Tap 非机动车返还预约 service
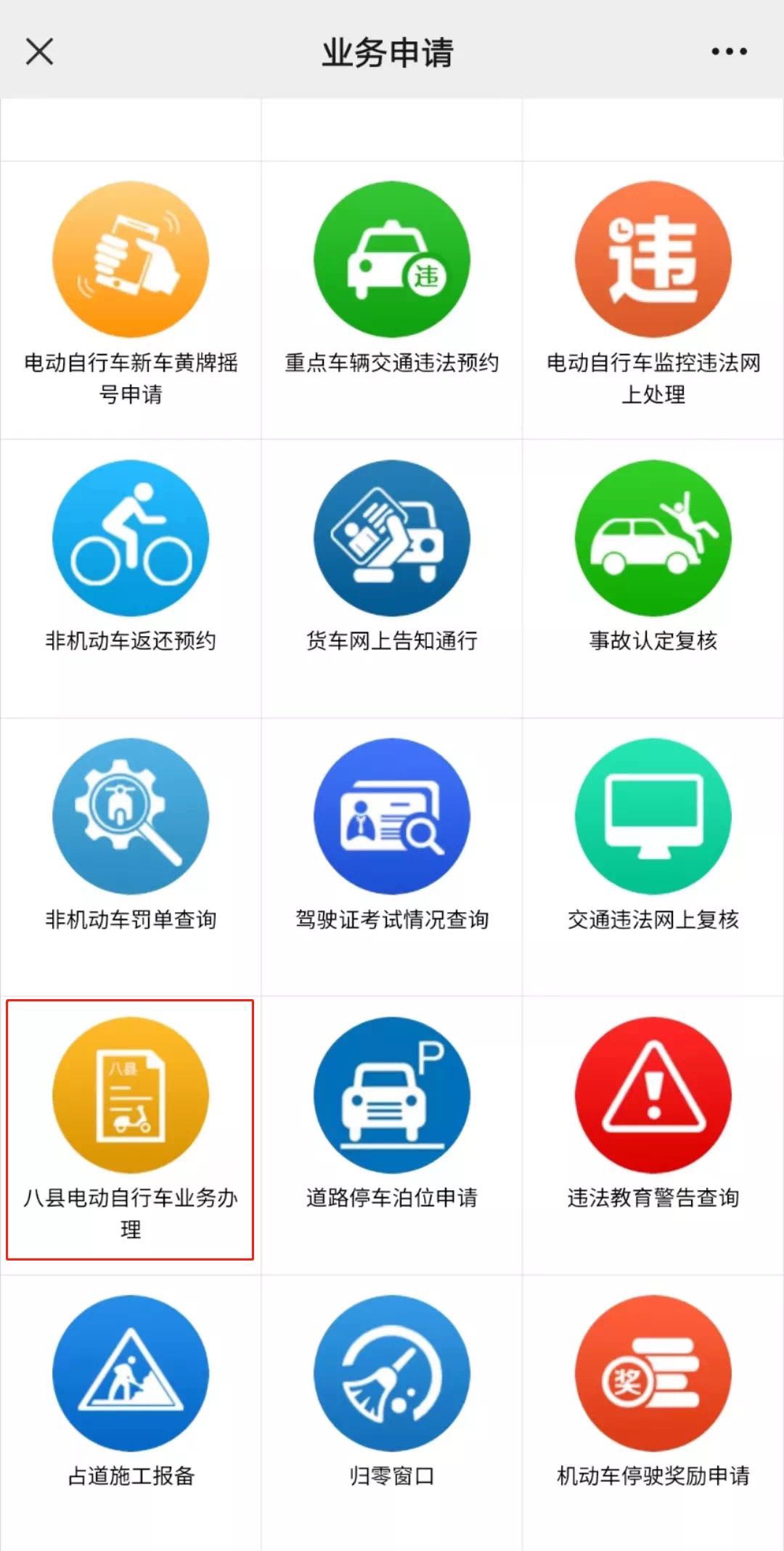 (131, 579)
